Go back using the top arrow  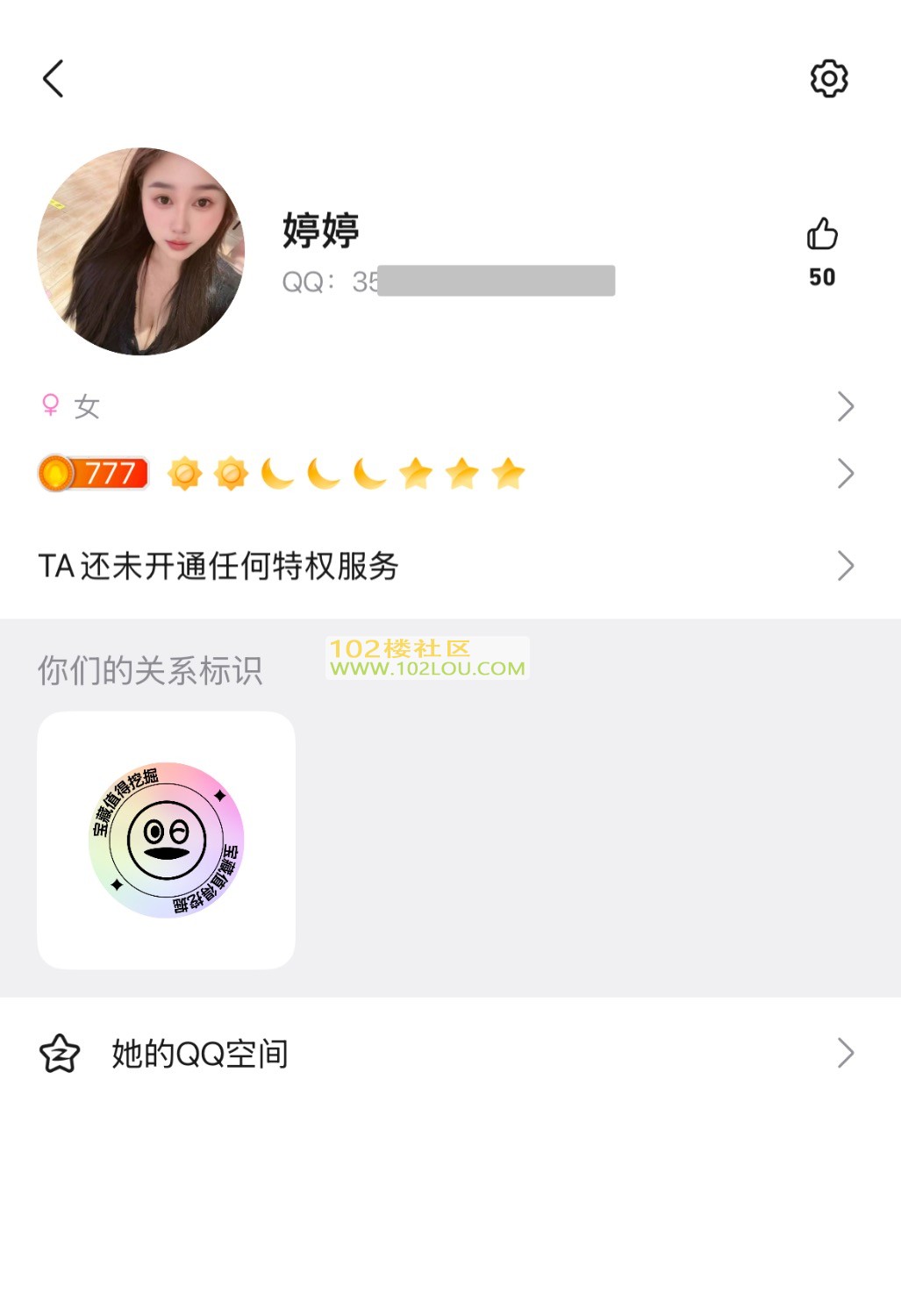point(54,79)
